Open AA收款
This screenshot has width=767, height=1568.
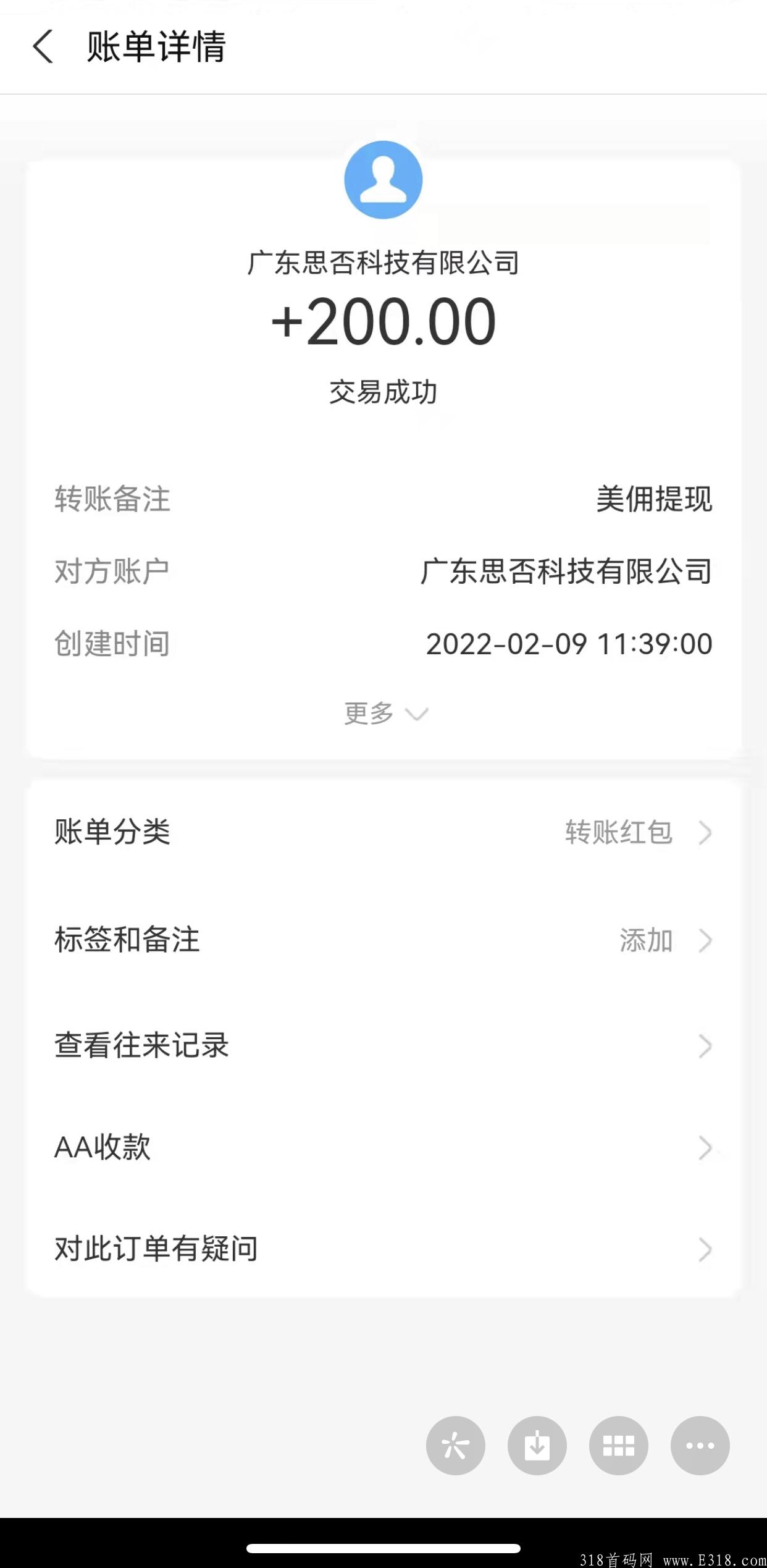tap(383, 1147)
